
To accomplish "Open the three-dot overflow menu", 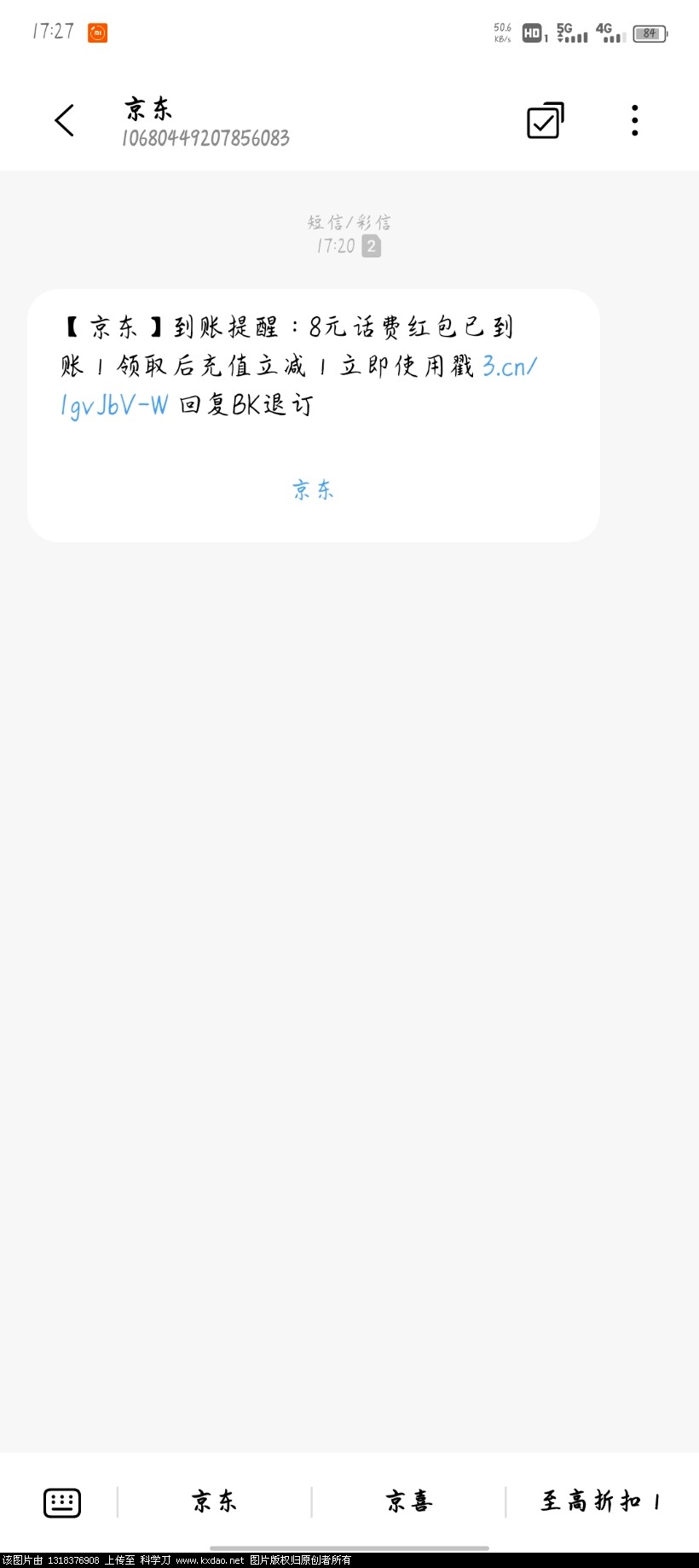I will coord(634,120).
